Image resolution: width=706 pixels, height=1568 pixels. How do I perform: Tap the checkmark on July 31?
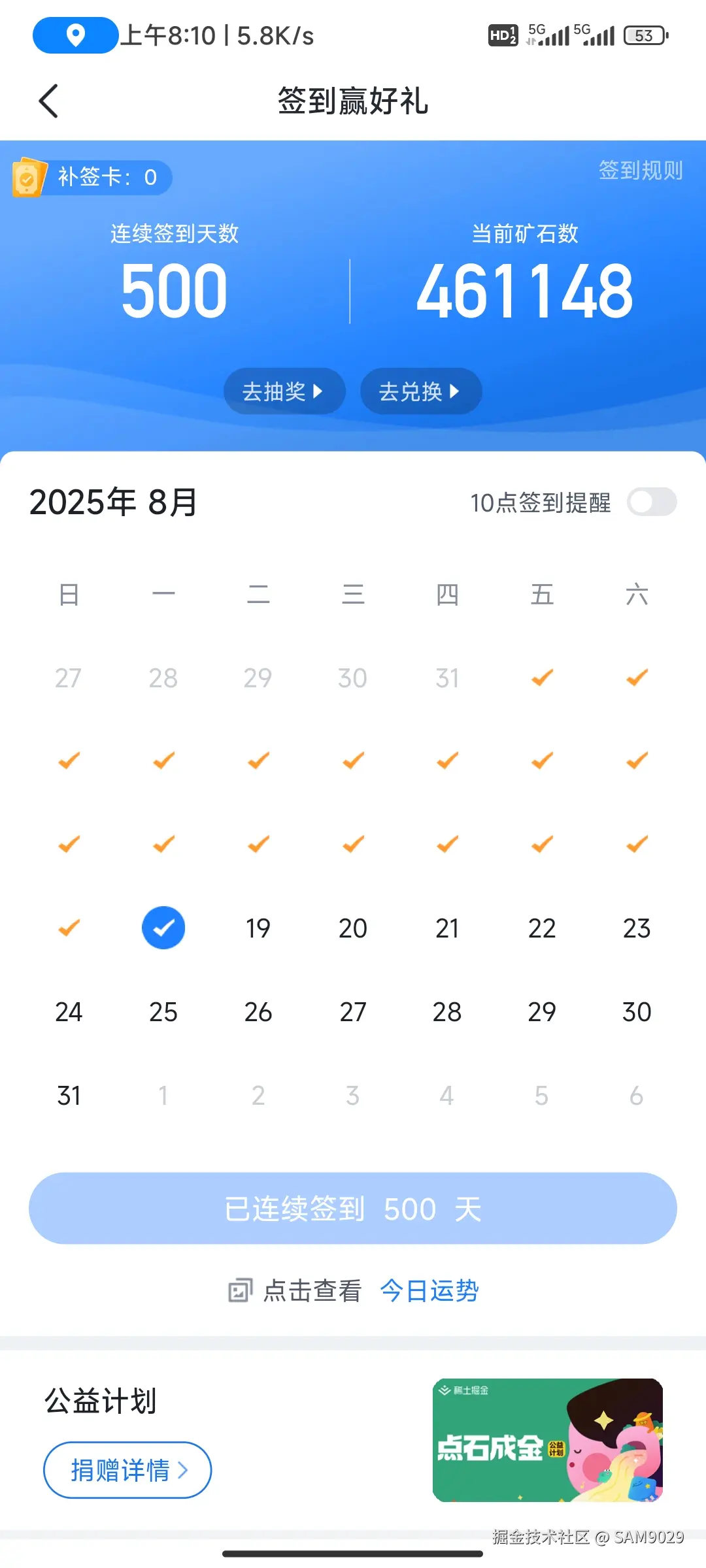pos(446,677)
